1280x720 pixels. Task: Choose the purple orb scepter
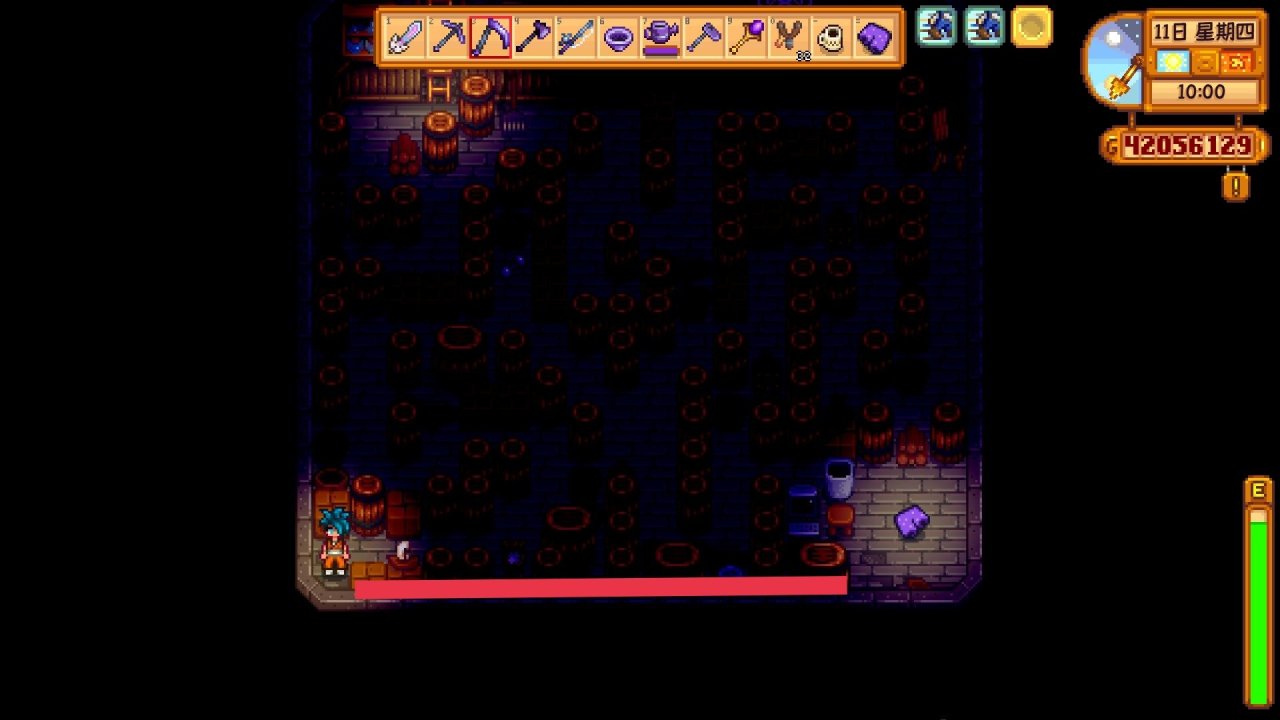(x=747, y=38)
